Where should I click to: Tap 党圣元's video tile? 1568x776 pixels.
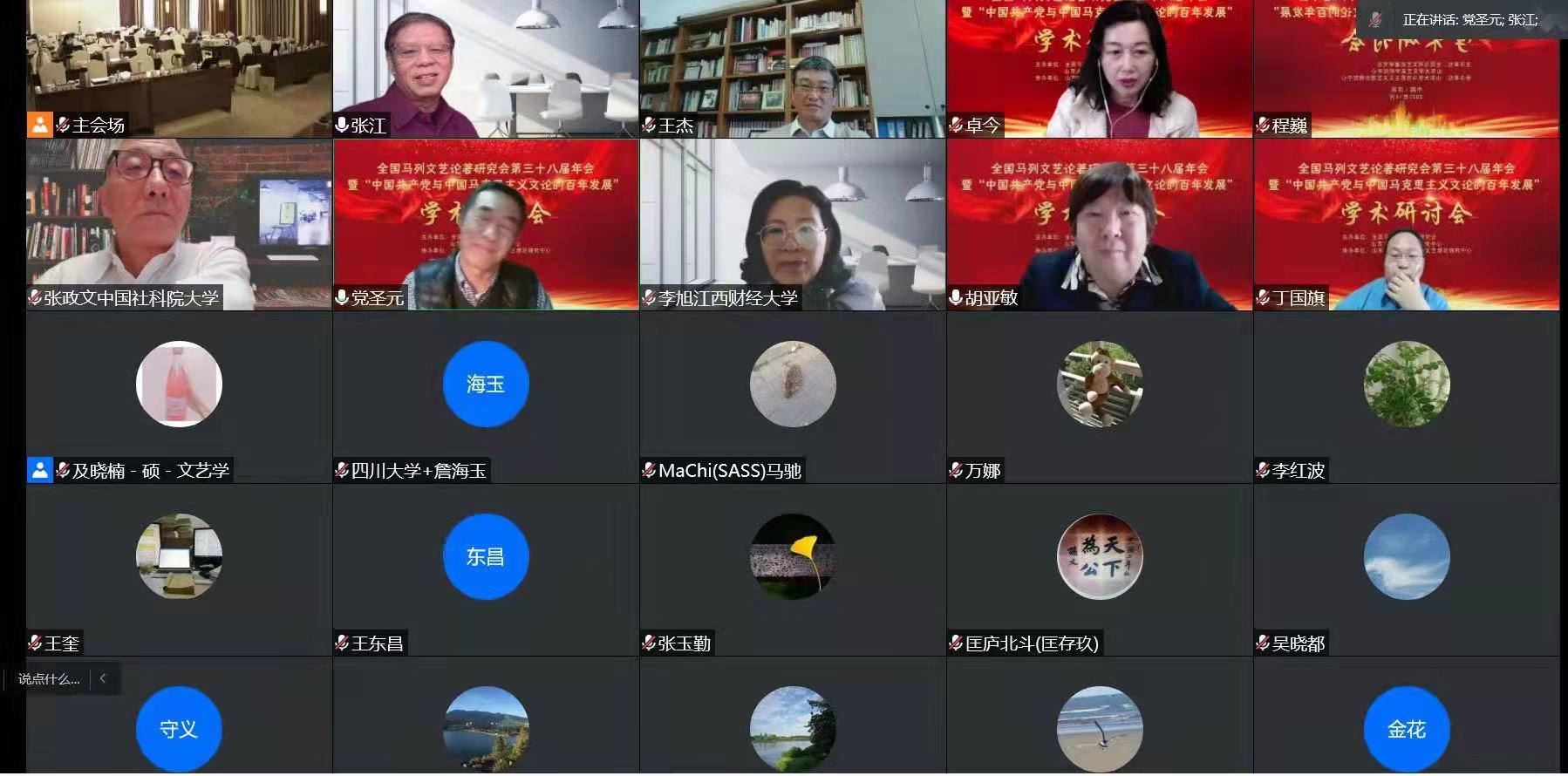coord(486,224)
